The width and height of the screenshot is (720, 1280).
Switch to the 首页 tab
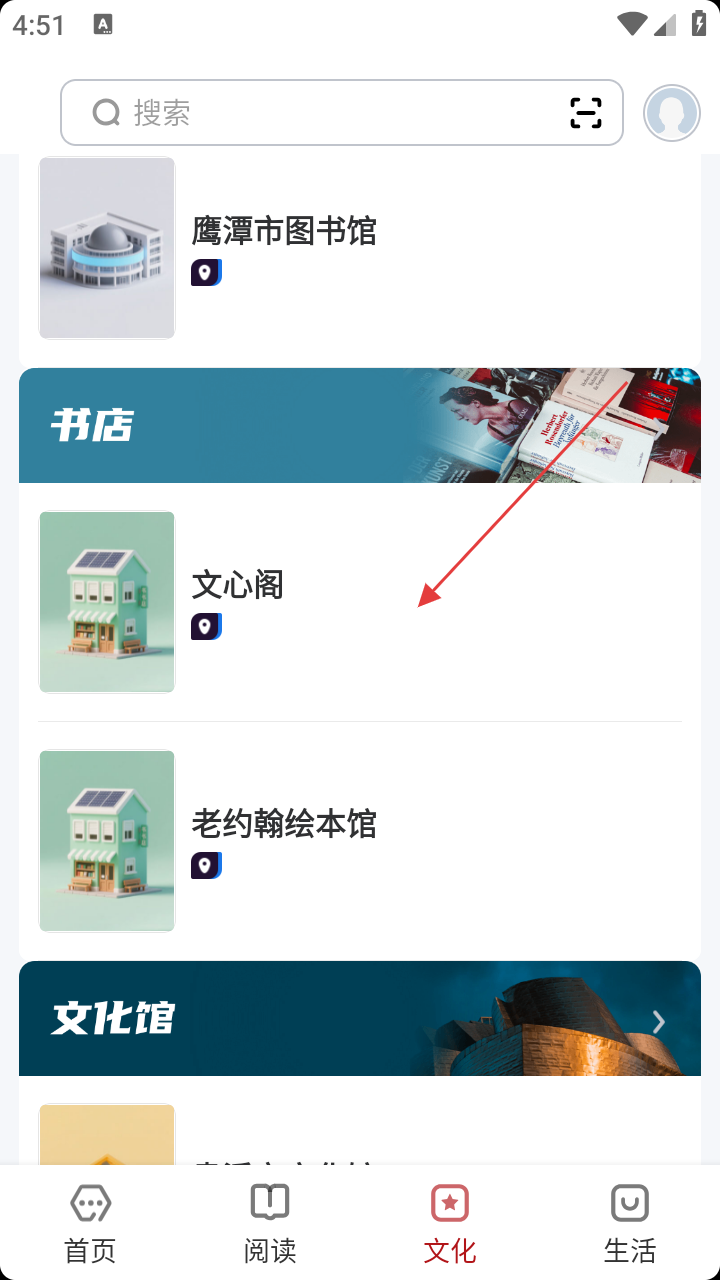tap(90, 1224)
